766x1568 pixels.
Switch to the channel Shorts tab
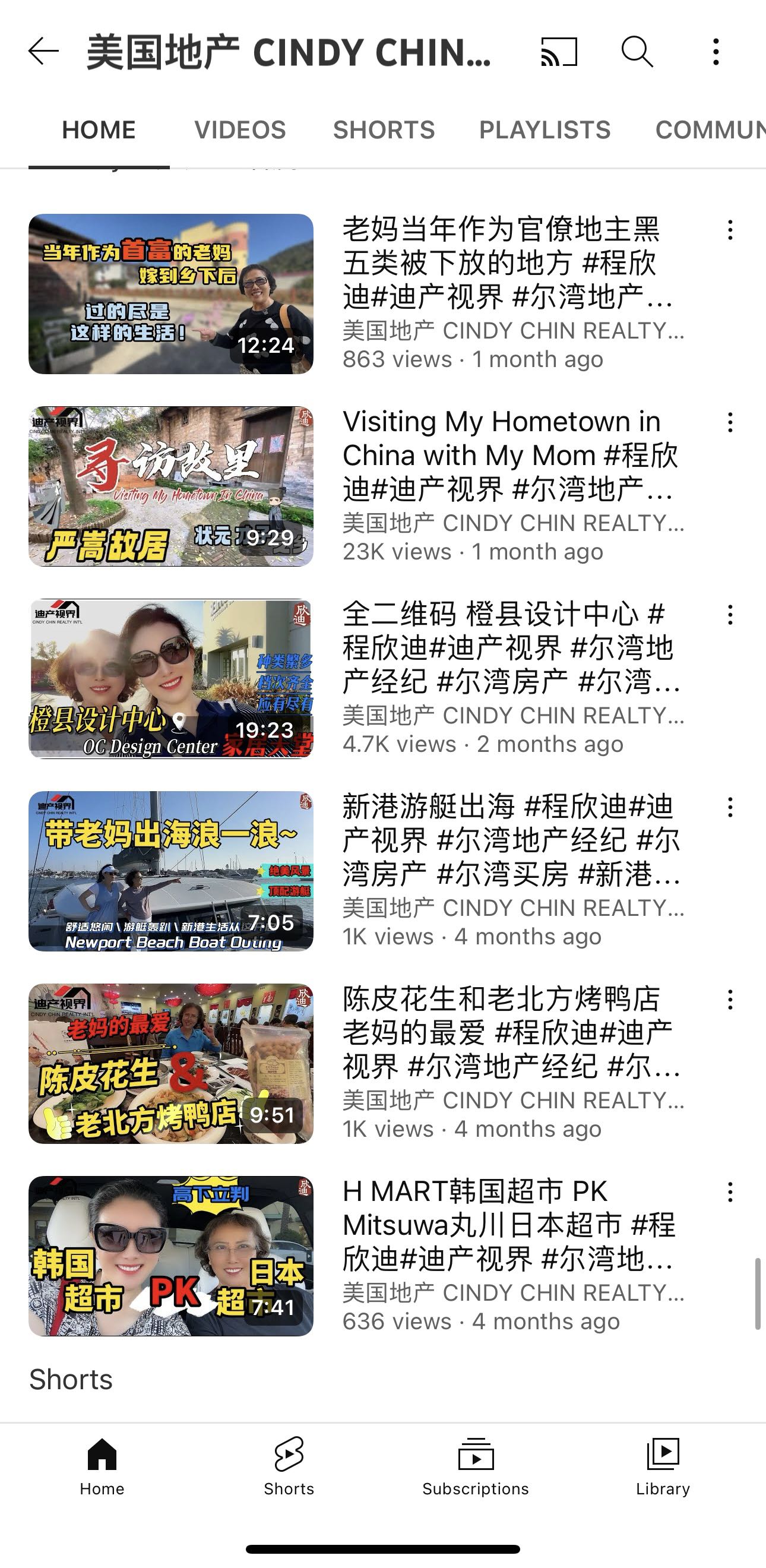pyautogui.click(x=384, y=130)
